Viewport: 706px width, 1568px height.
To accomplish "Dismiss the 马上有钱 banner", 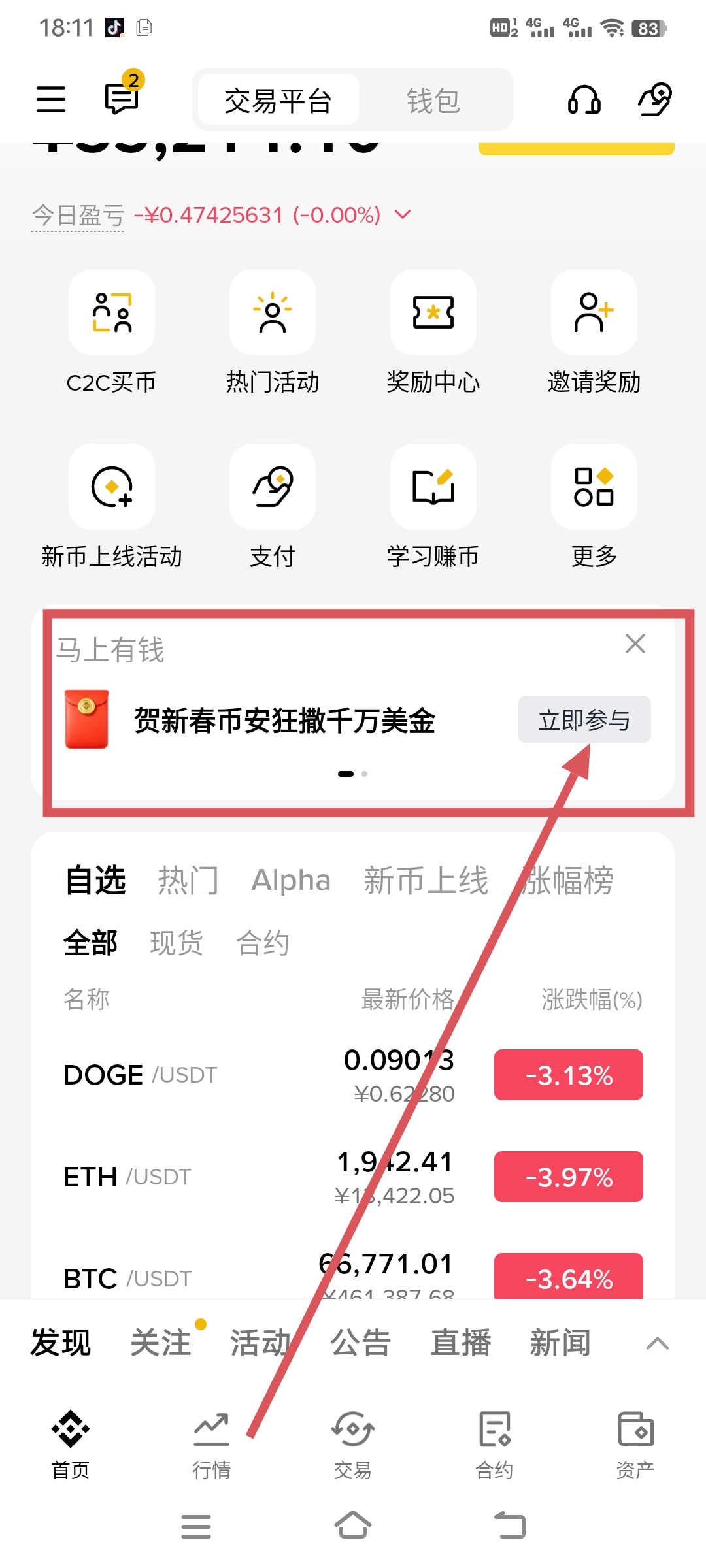I will tap(635, 645).
